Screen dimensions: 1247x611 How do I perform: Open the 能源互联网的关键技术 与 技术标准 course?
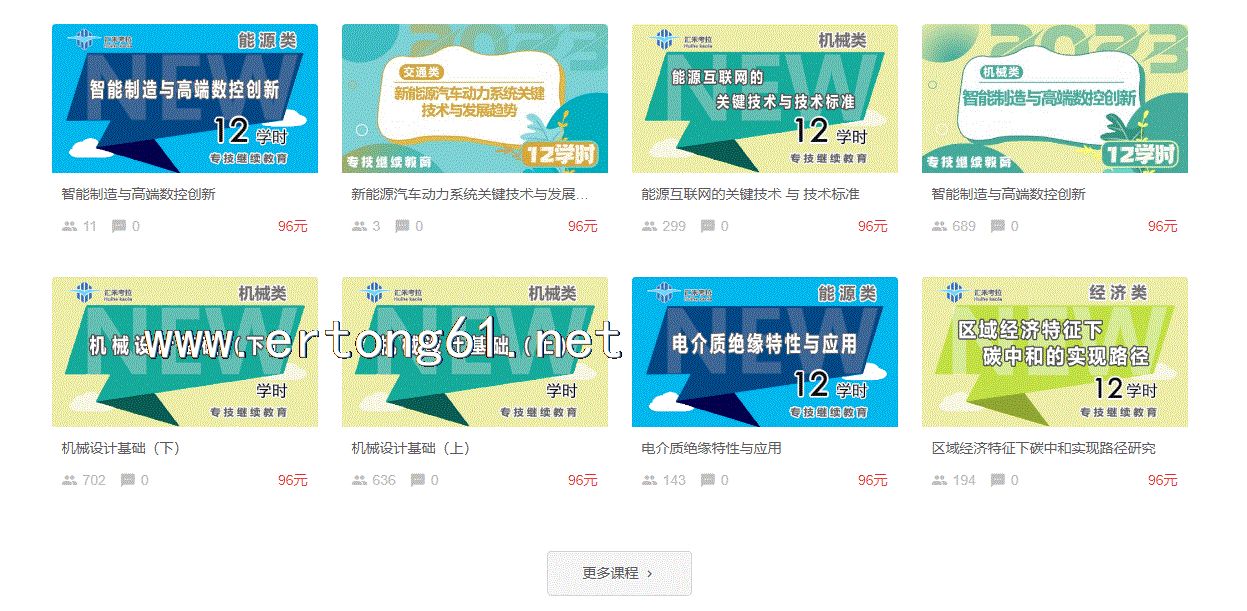click(x=764, y=99)
